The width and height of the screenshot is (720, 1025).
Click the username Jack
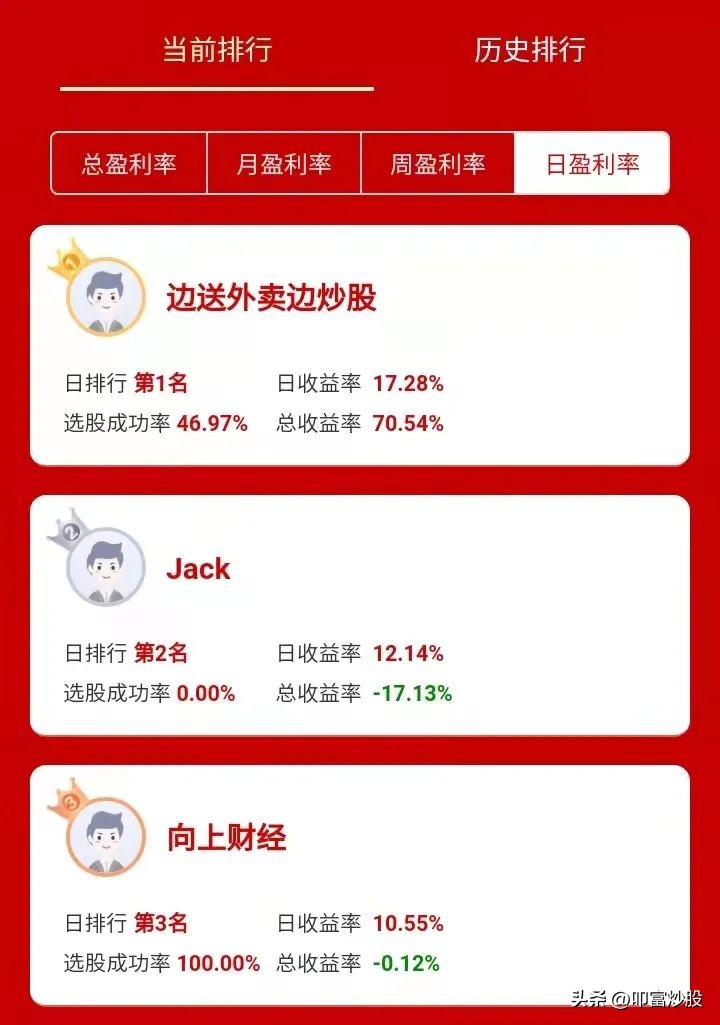(197, 570)
